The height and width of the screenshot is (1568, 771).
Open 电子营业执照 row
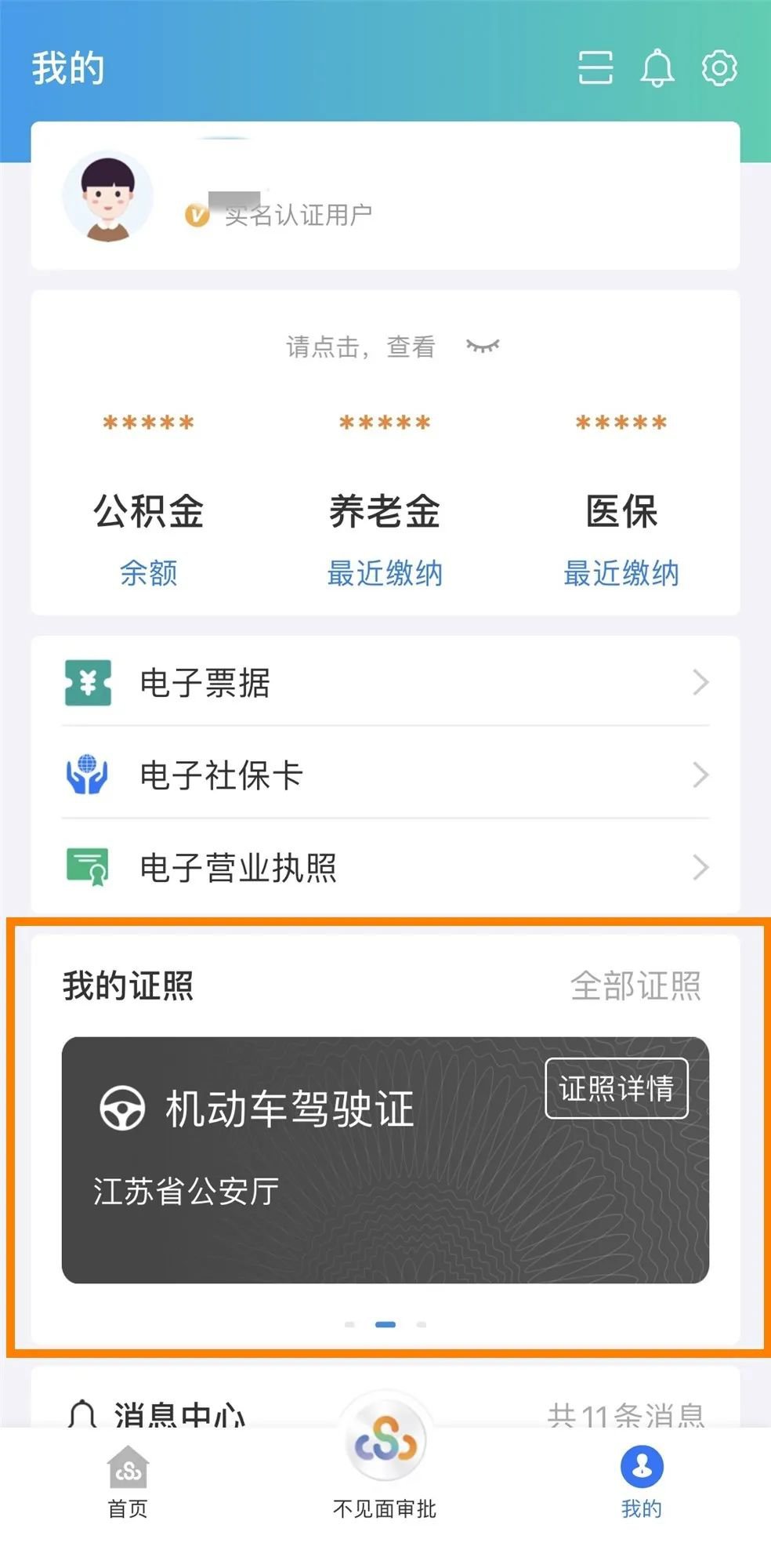coord(385,867)
